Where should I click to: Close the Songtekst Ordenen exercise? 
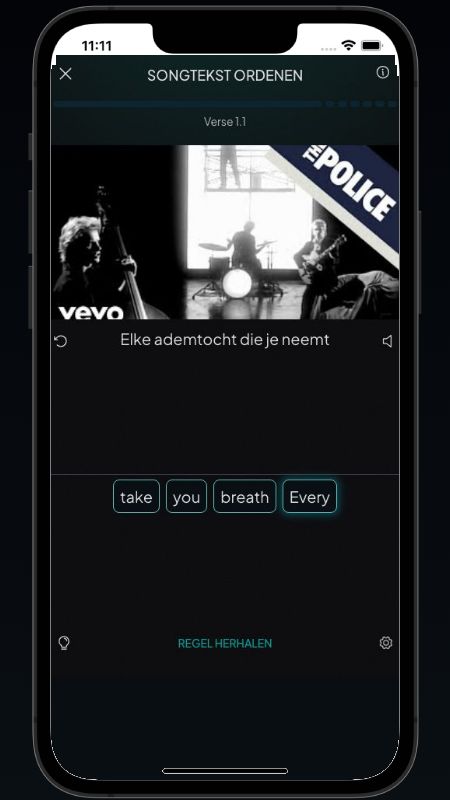tap(65, 74)
